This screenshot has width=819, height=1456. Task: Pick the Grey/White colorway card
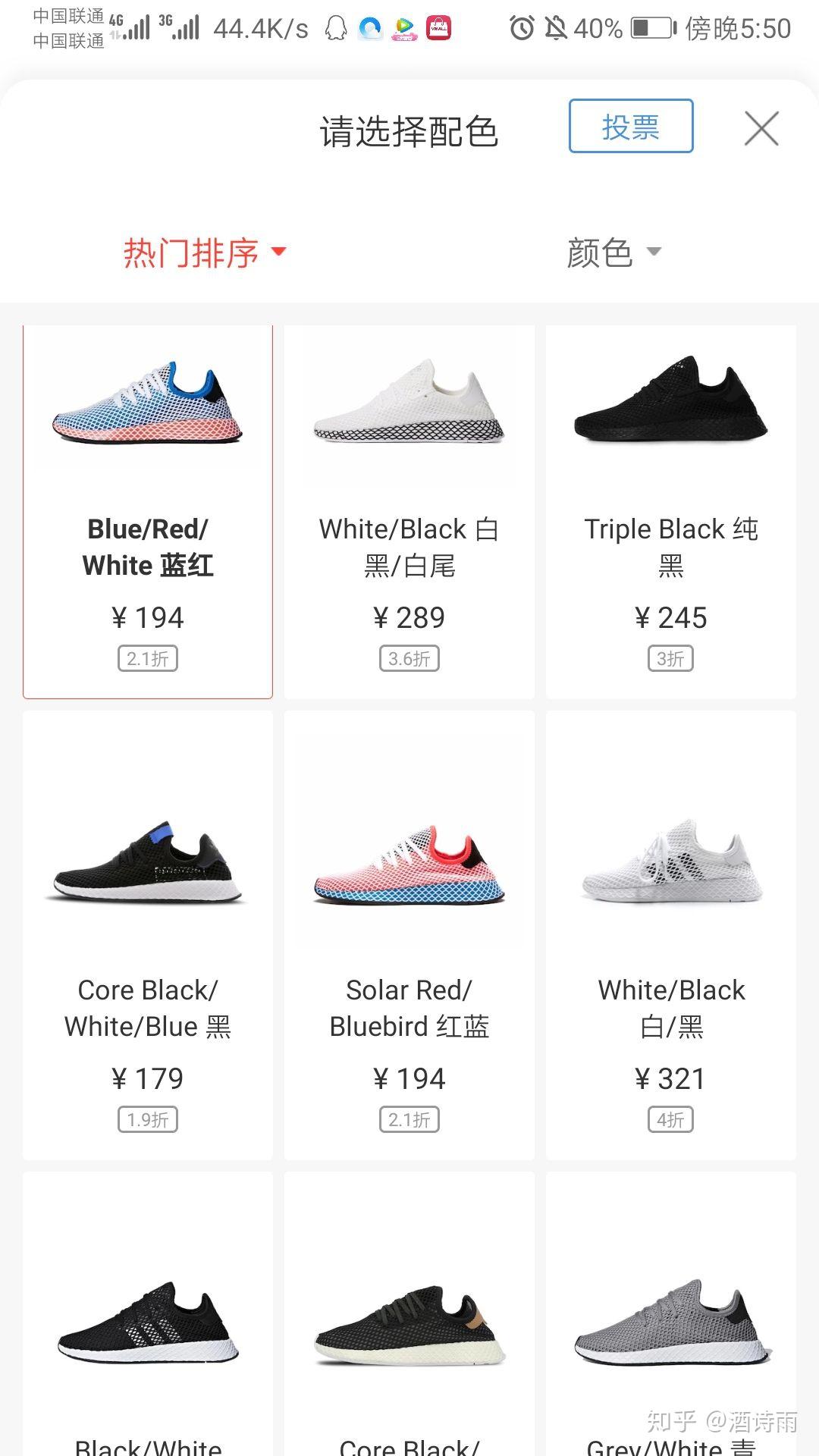[x=671, y=1319]
